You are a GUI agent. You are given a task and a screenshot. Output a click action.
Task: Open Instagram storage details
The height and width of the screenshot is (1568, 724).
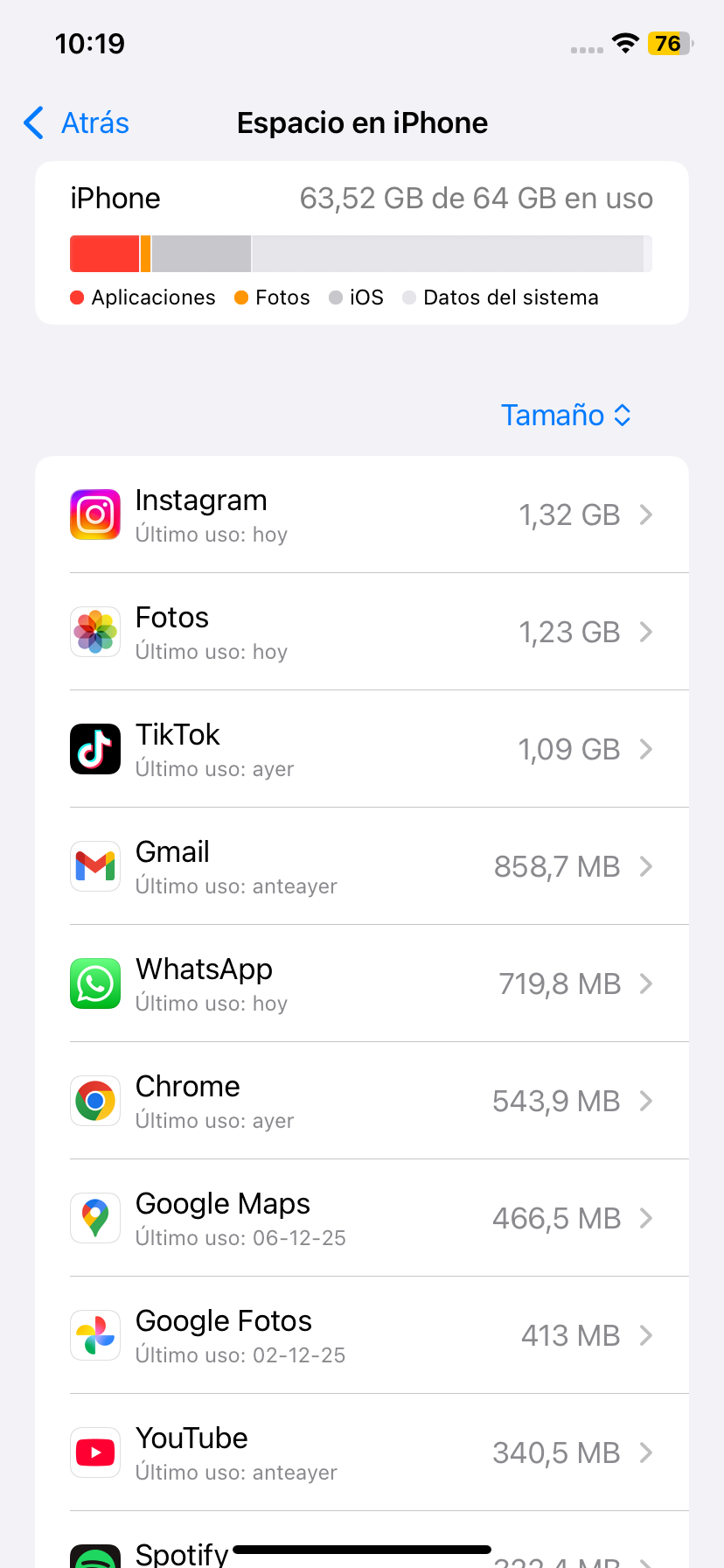pos(362,514)
